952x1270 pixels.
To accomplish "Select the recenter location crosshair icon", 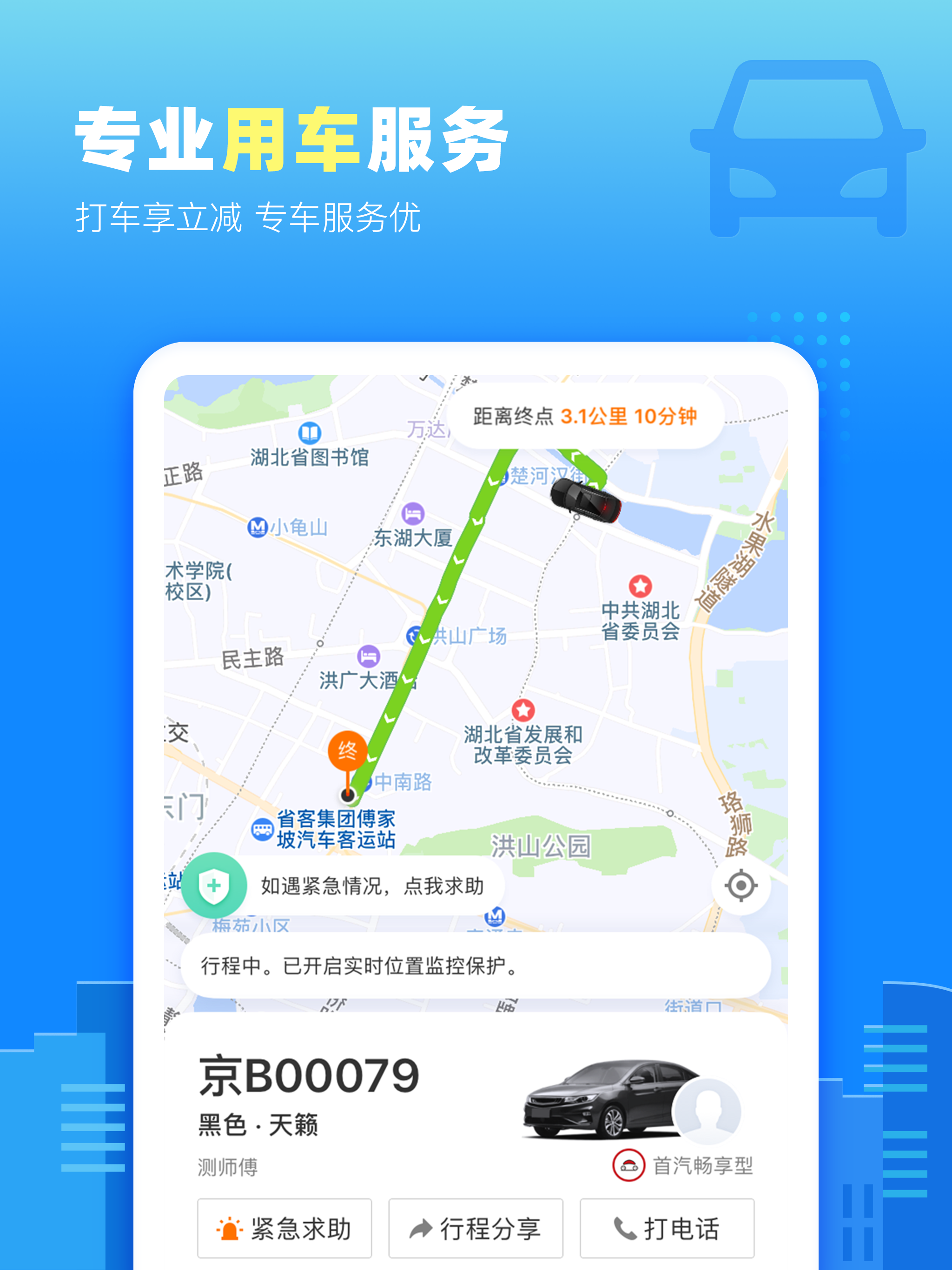I will pos(741,886).
